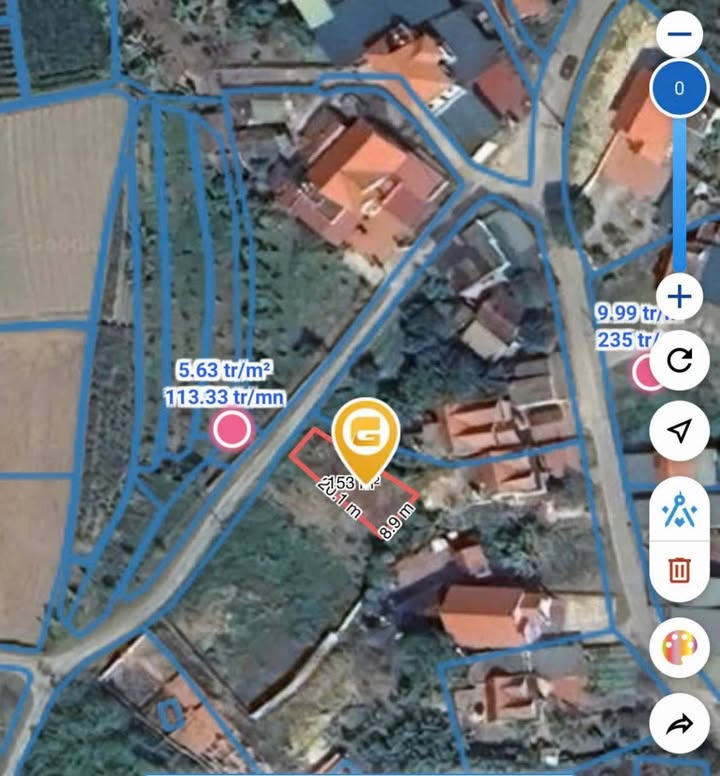This screenshot has width=720, height=776.
Task: Delete the drawn measurement with trash icon
Action: click(680, 571)
